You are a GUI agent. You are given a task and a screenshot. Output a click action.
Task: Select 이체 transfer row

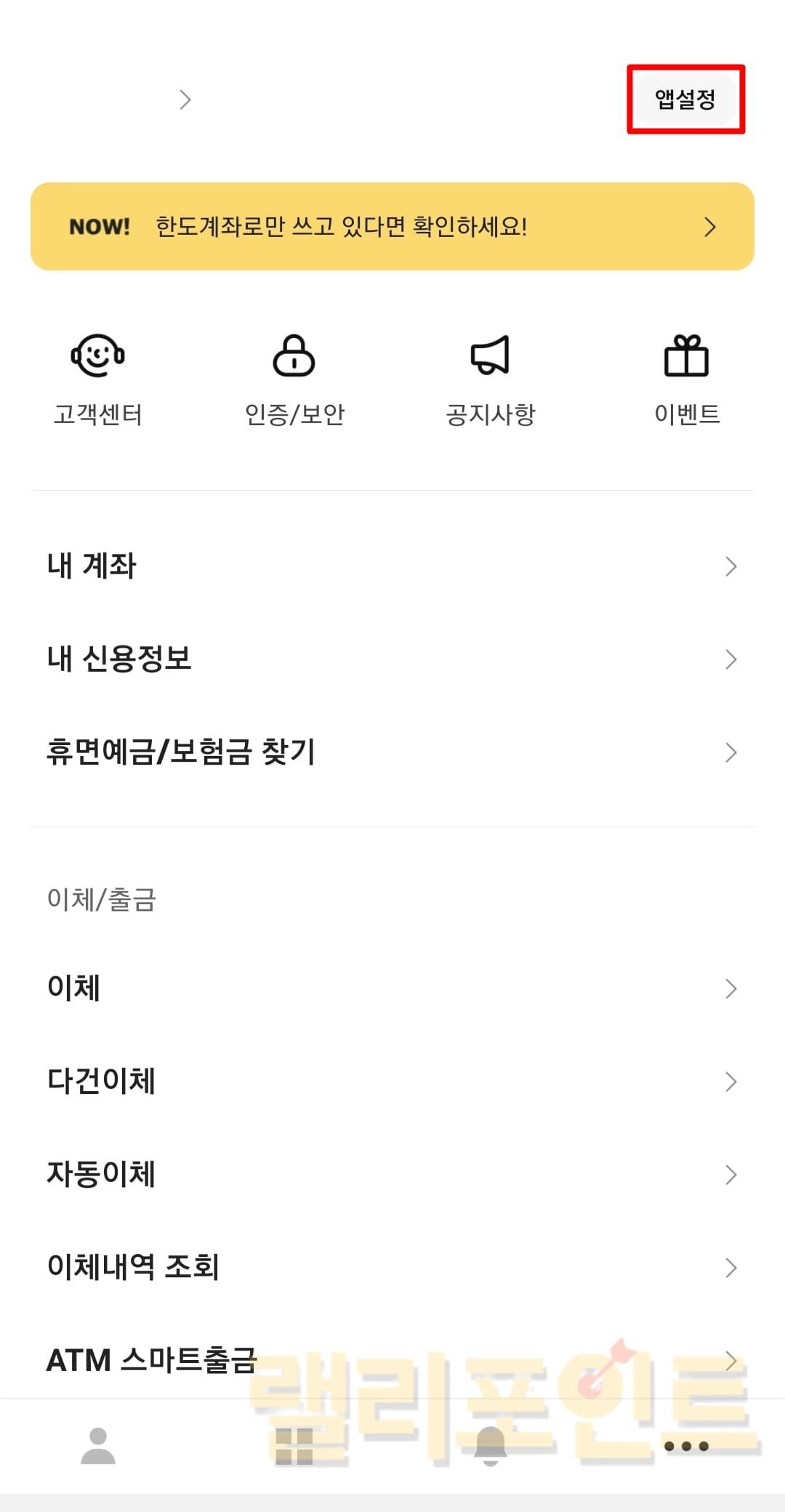point(392,988)
